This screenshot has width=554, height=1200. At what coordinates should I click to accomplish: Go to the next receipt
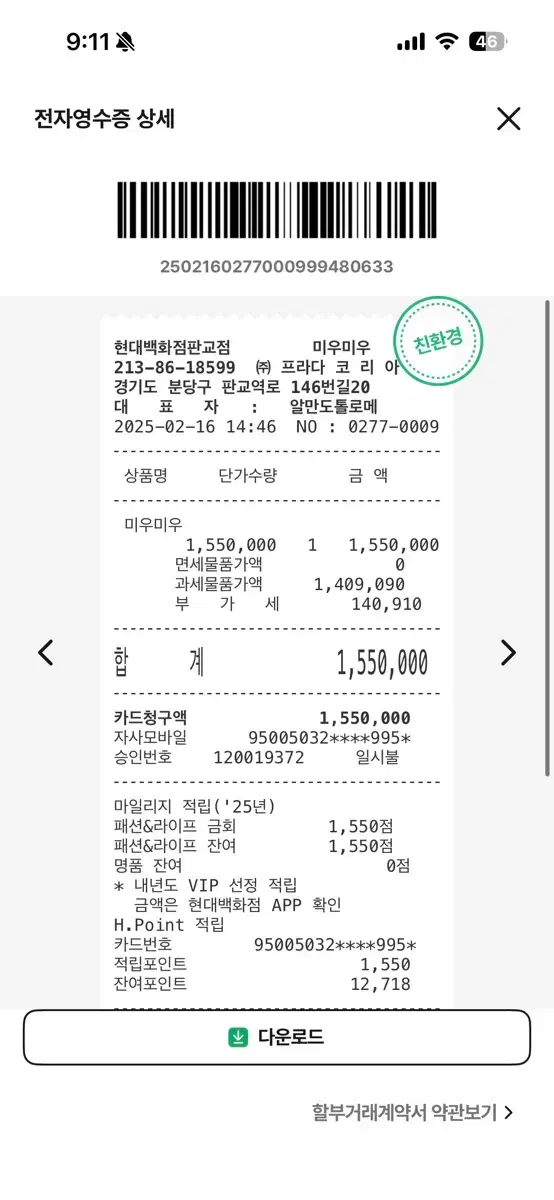pos(508,653)
